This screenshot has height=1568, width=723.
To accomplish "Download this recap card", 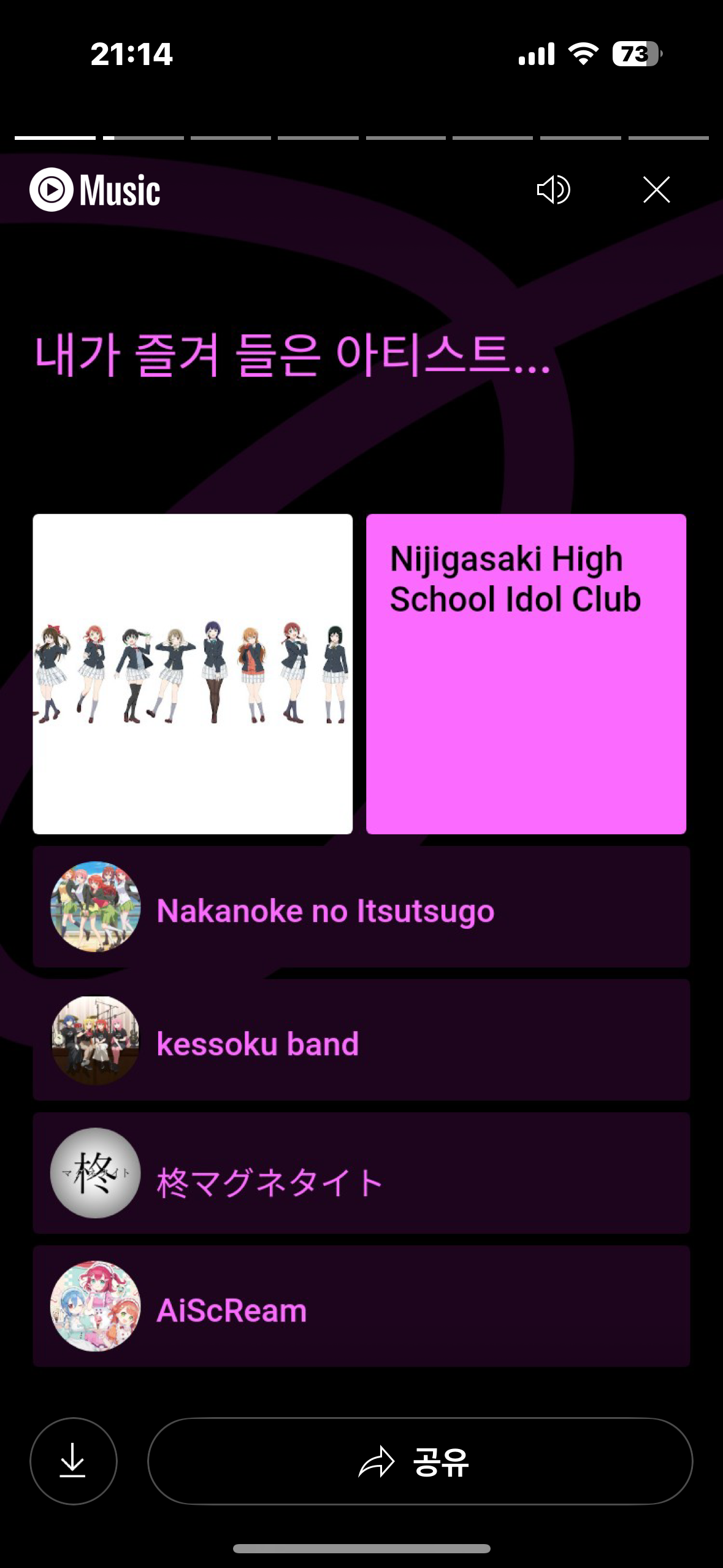I will [x=73, y=1461].
